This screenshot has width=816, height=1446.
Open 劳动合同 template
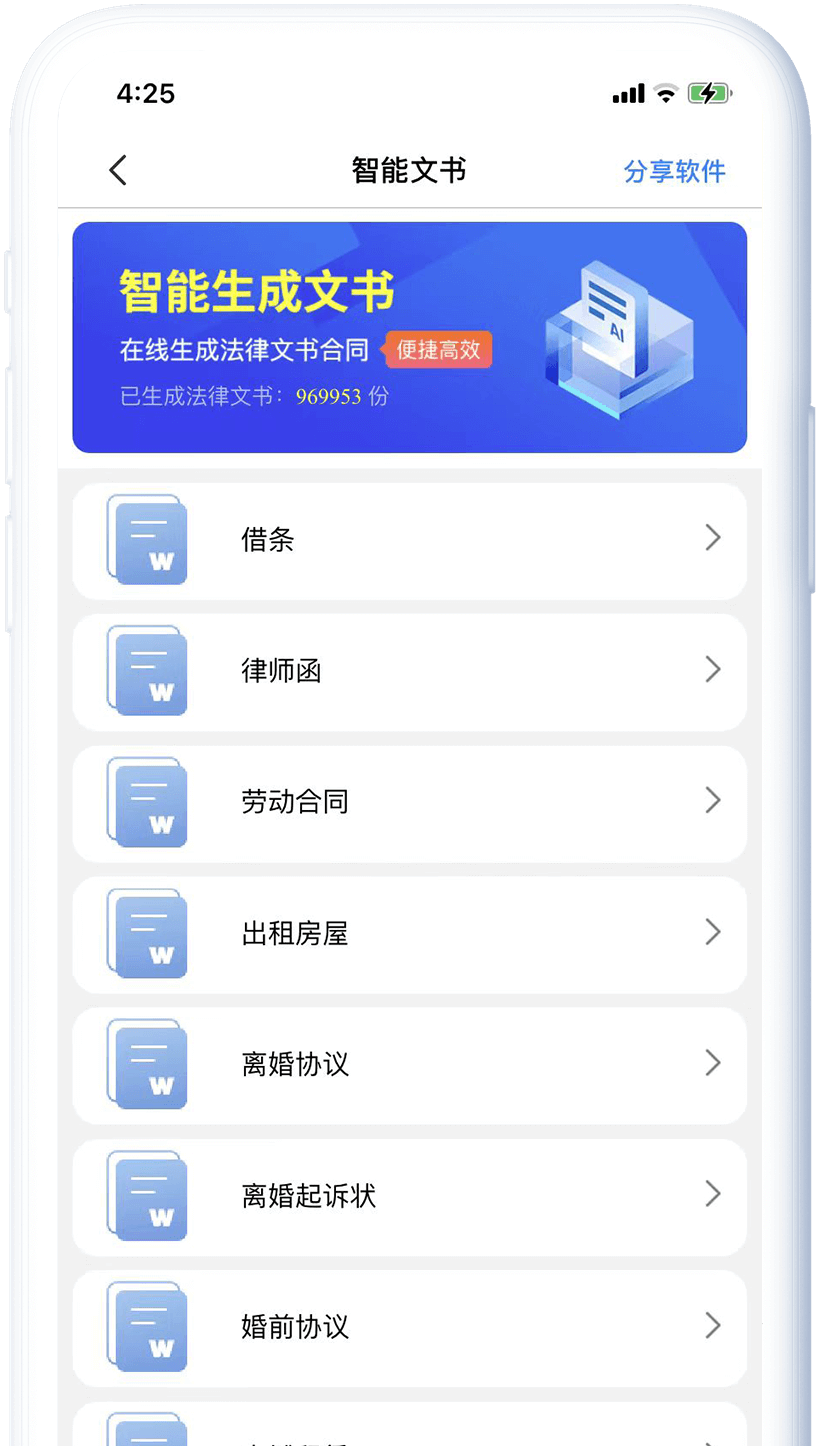click(x=409, y=803)
